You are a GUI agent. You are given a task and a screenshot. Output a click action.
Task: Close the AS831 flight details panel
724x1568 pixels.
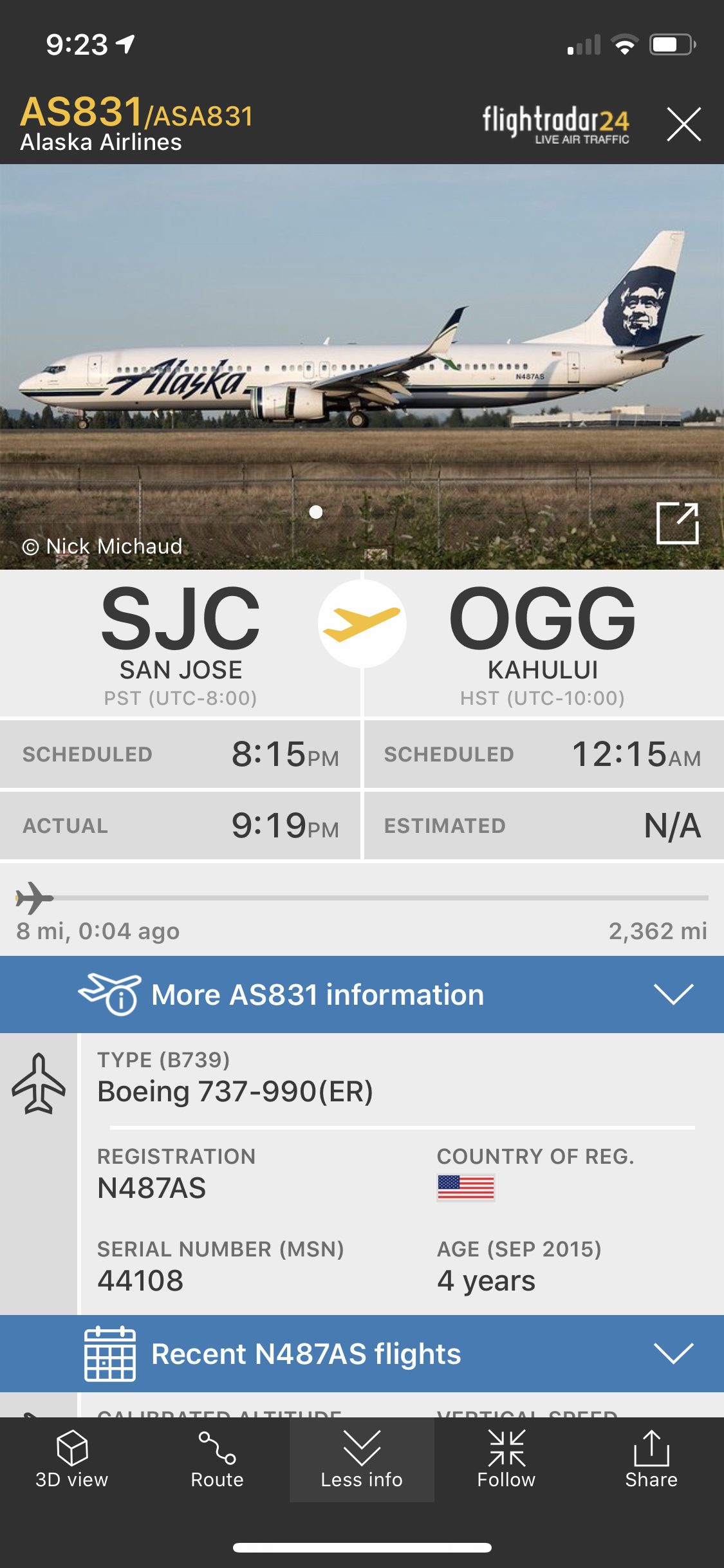(683, 124)
